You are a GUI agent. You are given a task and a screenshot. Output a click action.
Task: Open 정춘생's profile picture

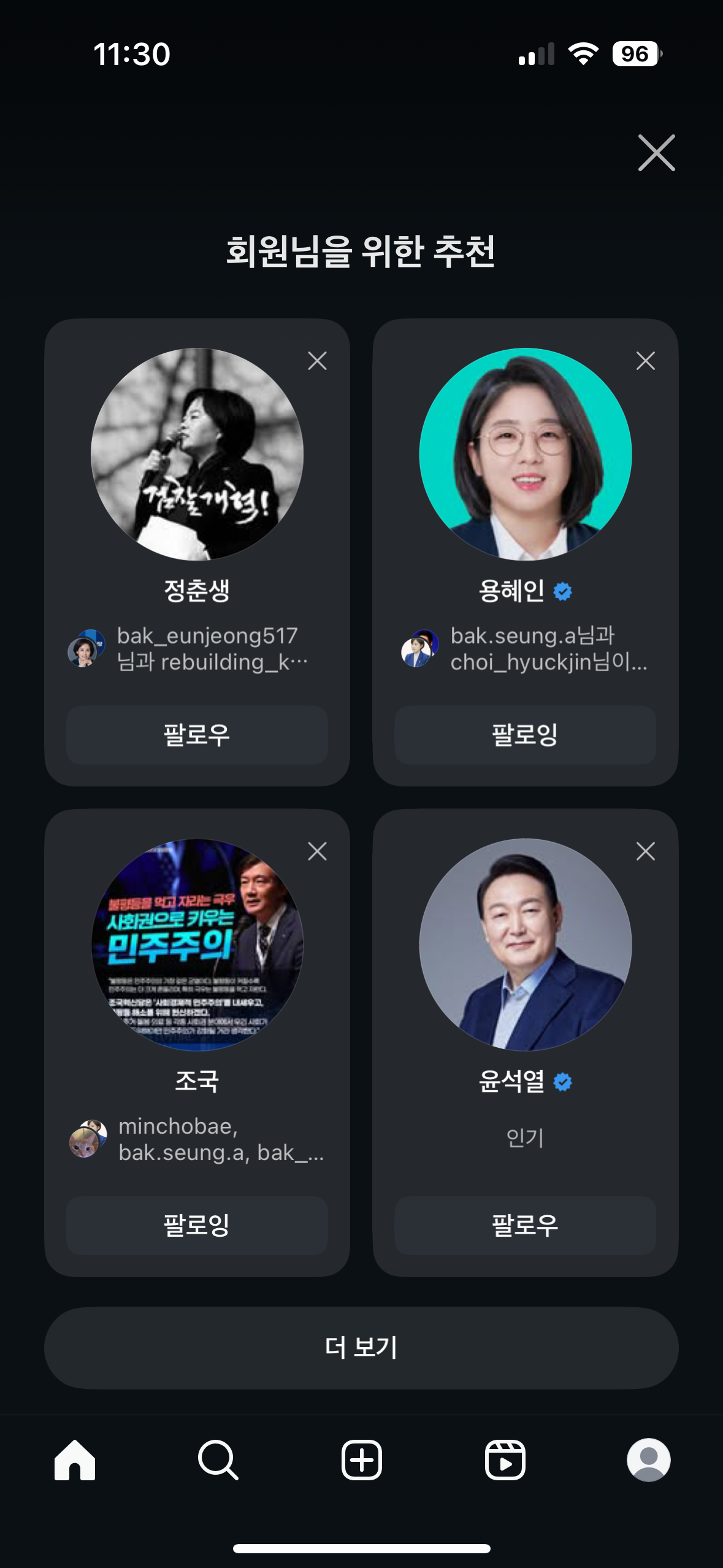coord(196,453)
